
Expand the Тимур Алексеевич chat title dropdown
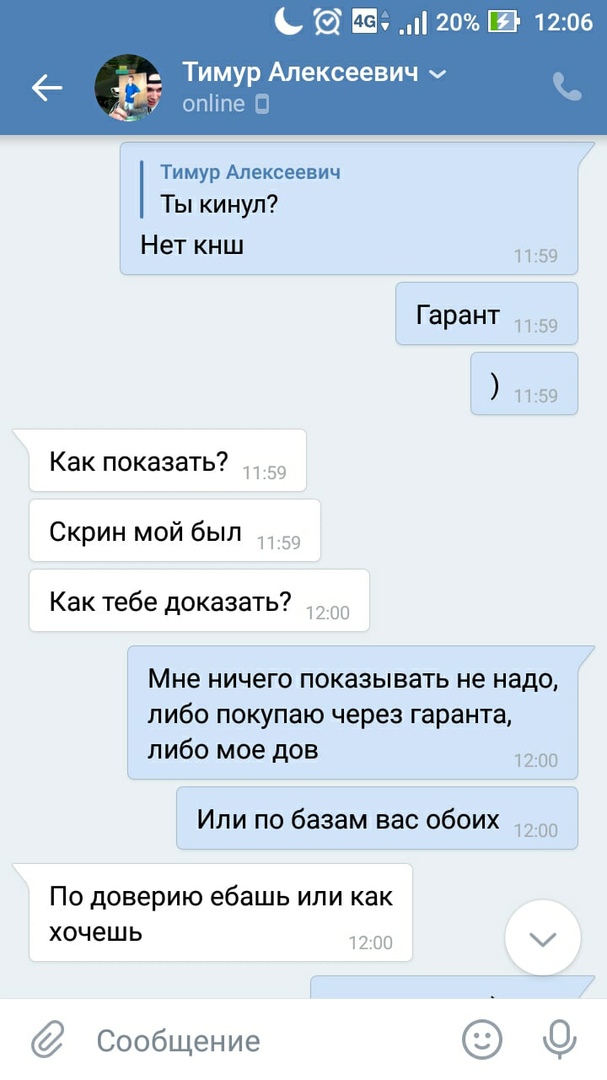(437, 73)
